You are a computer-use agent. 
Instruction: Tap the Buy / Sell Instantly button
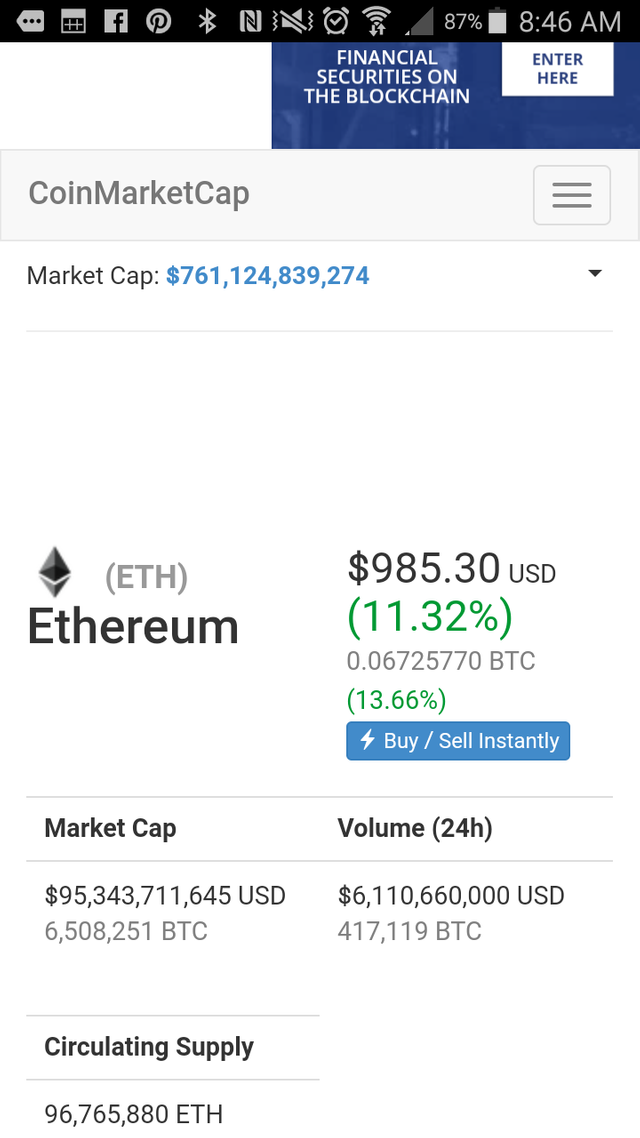tap(458, 741)
